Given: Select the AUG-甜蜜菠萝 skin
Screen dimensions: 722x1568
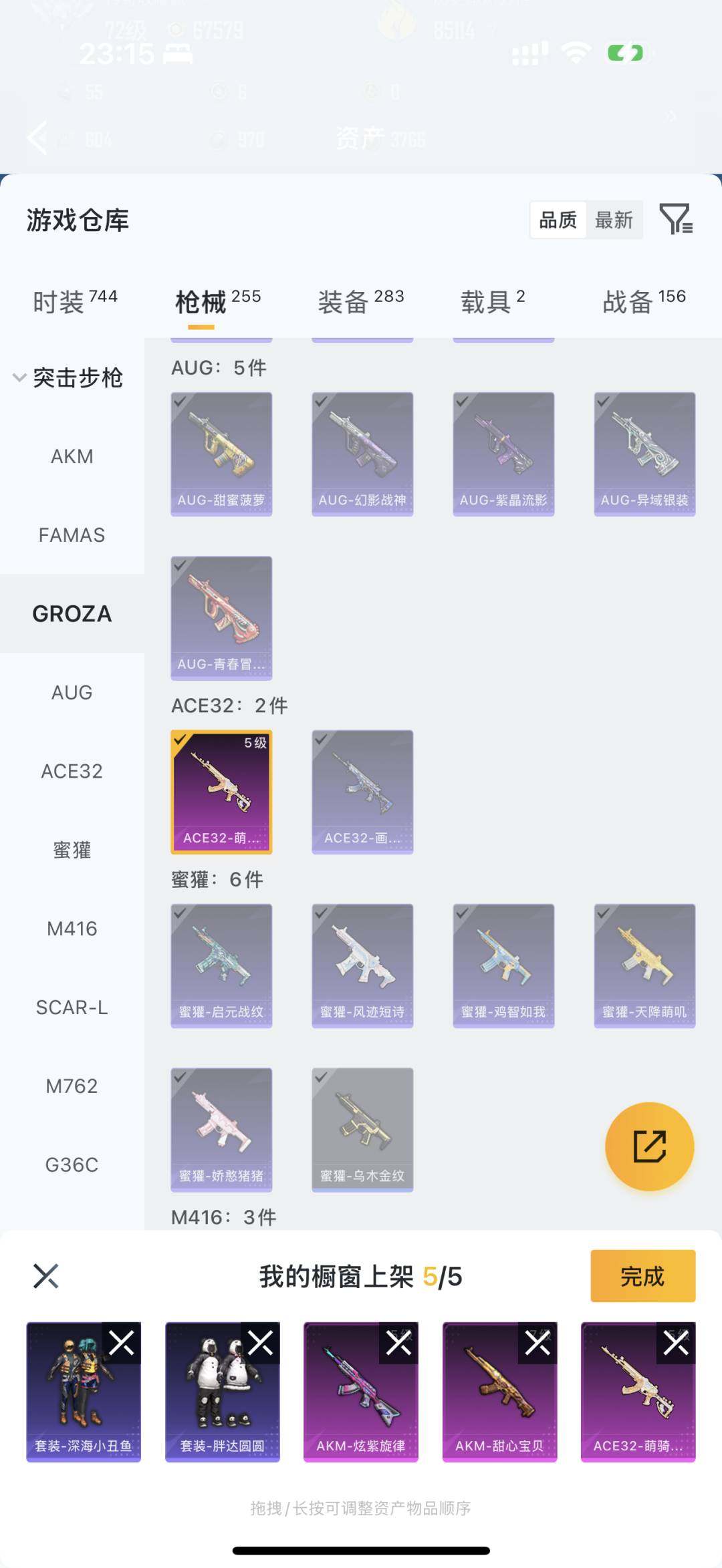Looking at the screenshot, I should coord(221,454).
